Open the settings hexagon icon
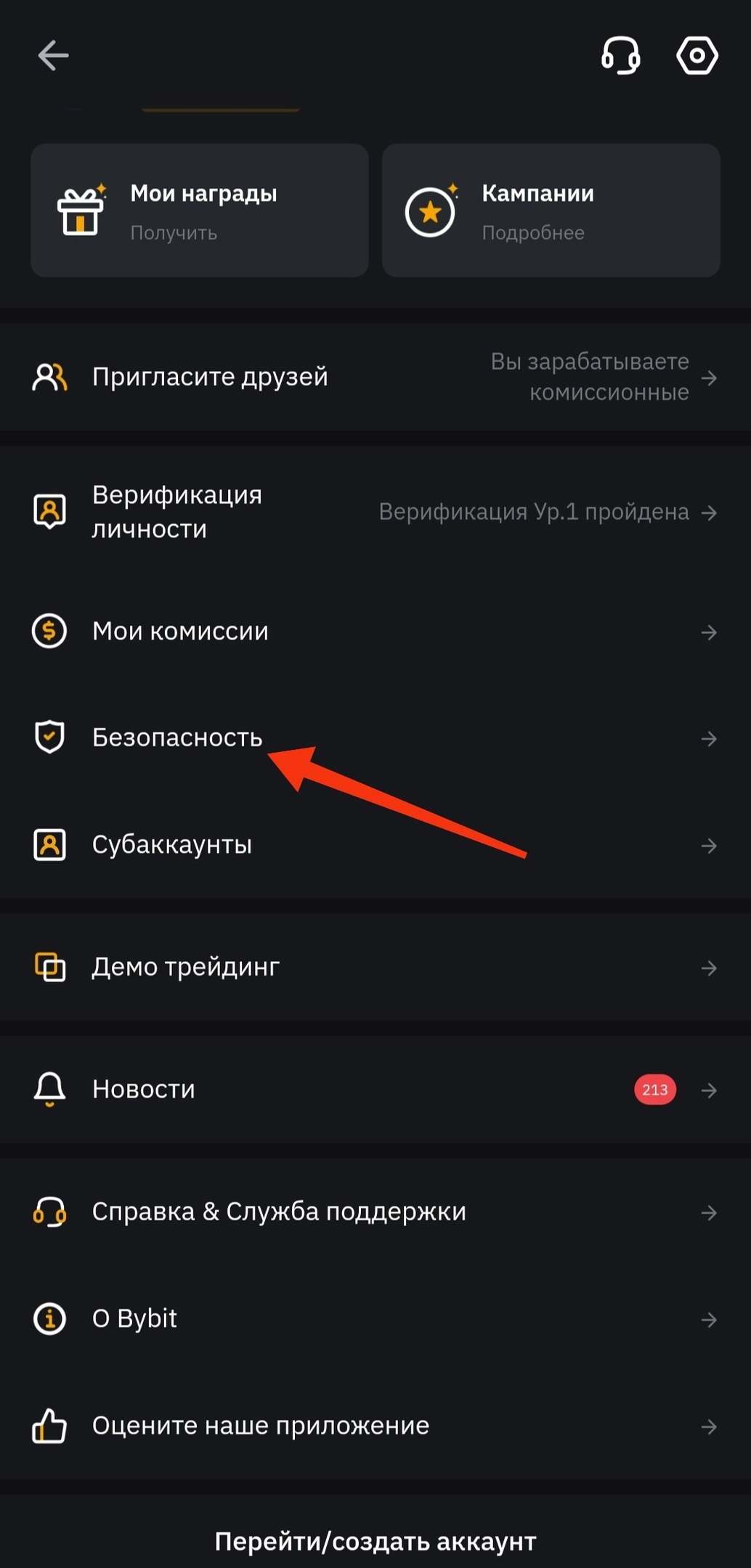 697,56
